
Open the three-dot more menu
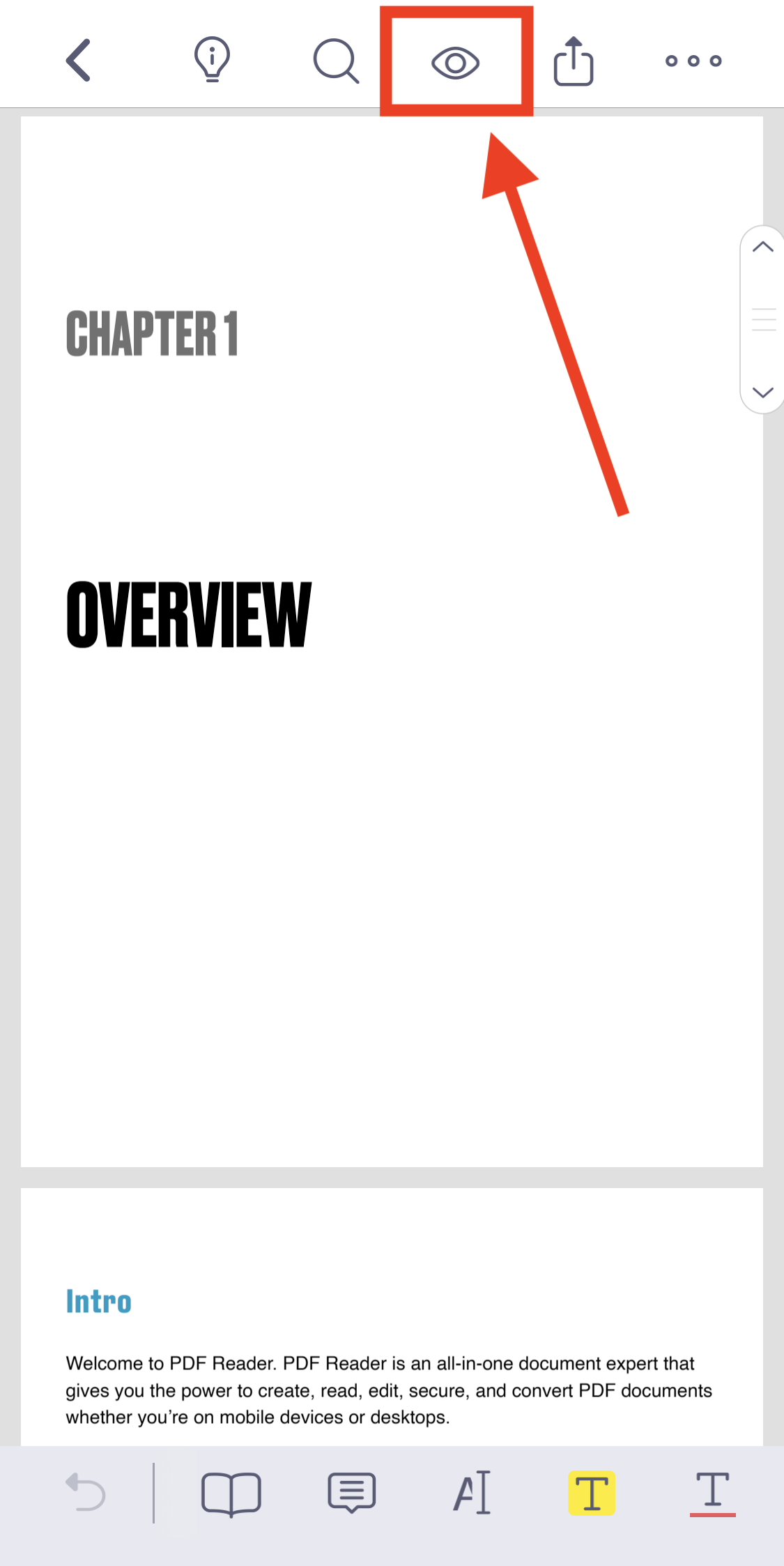[693, 61]
